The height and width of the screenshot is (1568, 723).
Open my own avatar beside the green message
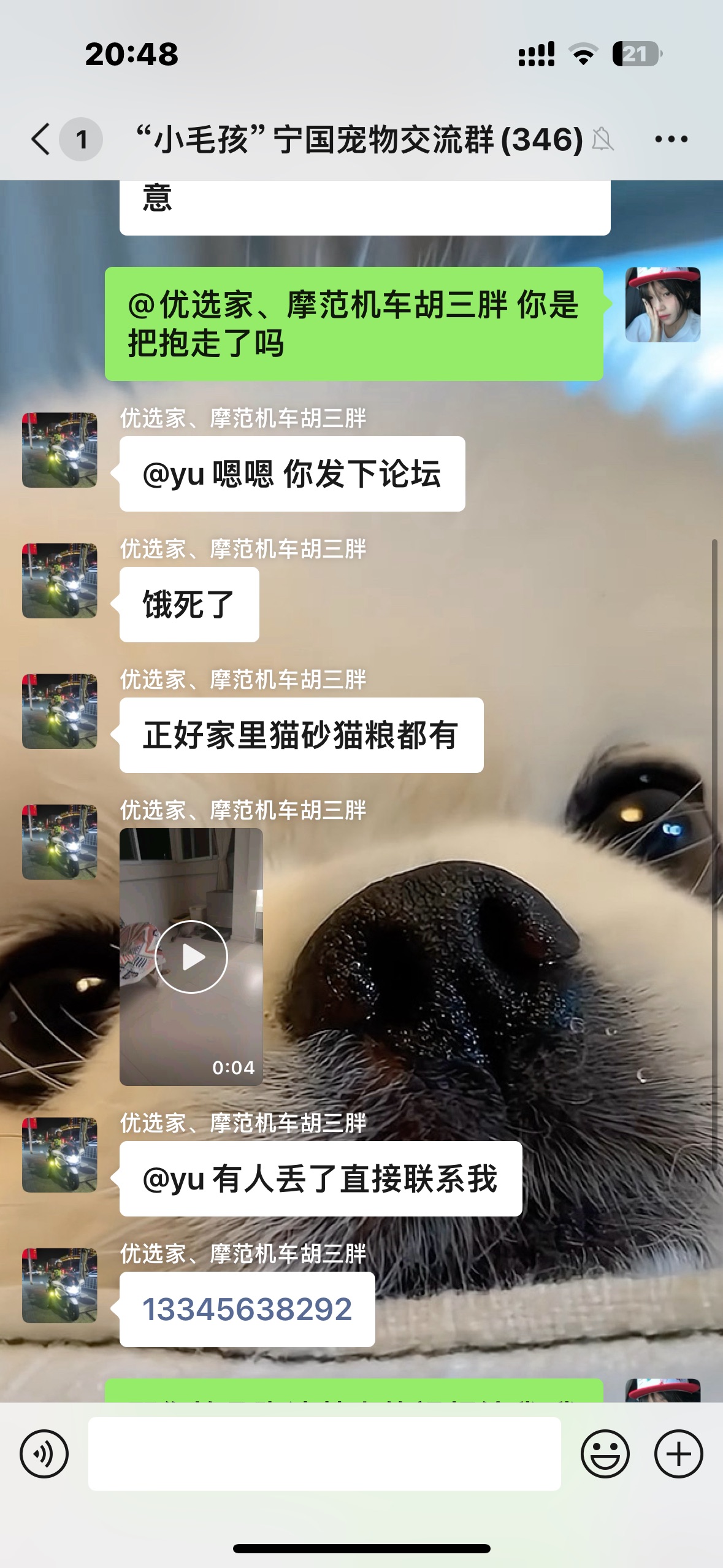[x=662, y=305]
